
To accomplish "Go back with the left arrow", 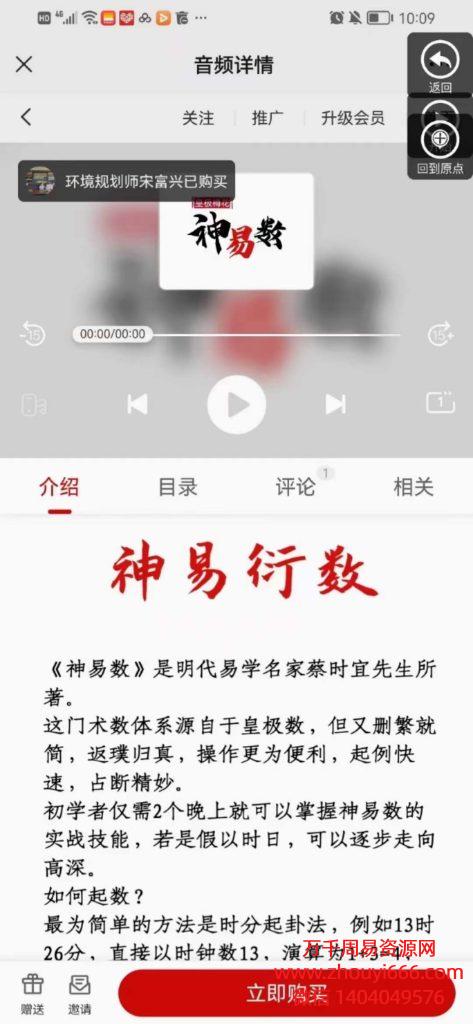I will 25,118.
